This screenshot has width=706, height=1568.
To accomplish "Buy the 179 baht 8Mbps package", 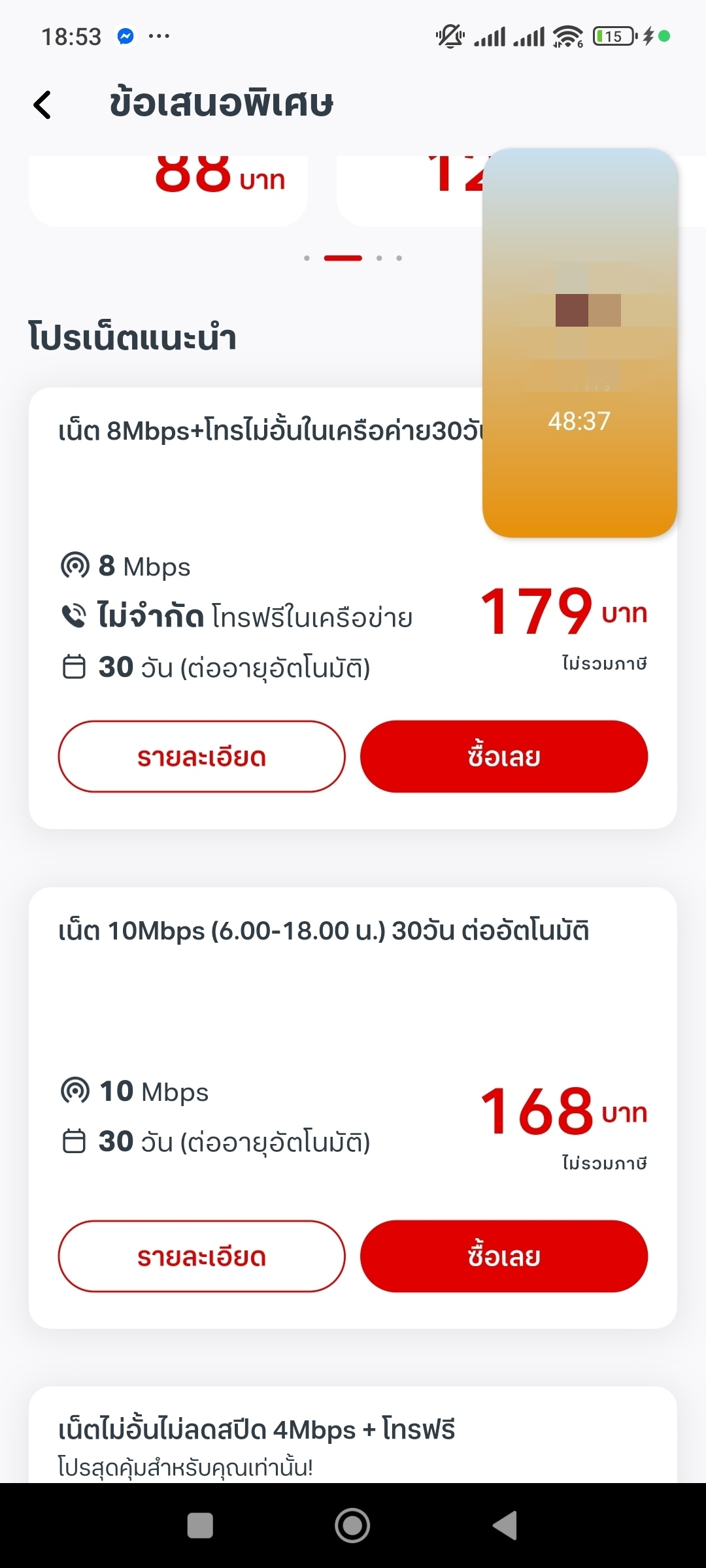I will 504,757.
